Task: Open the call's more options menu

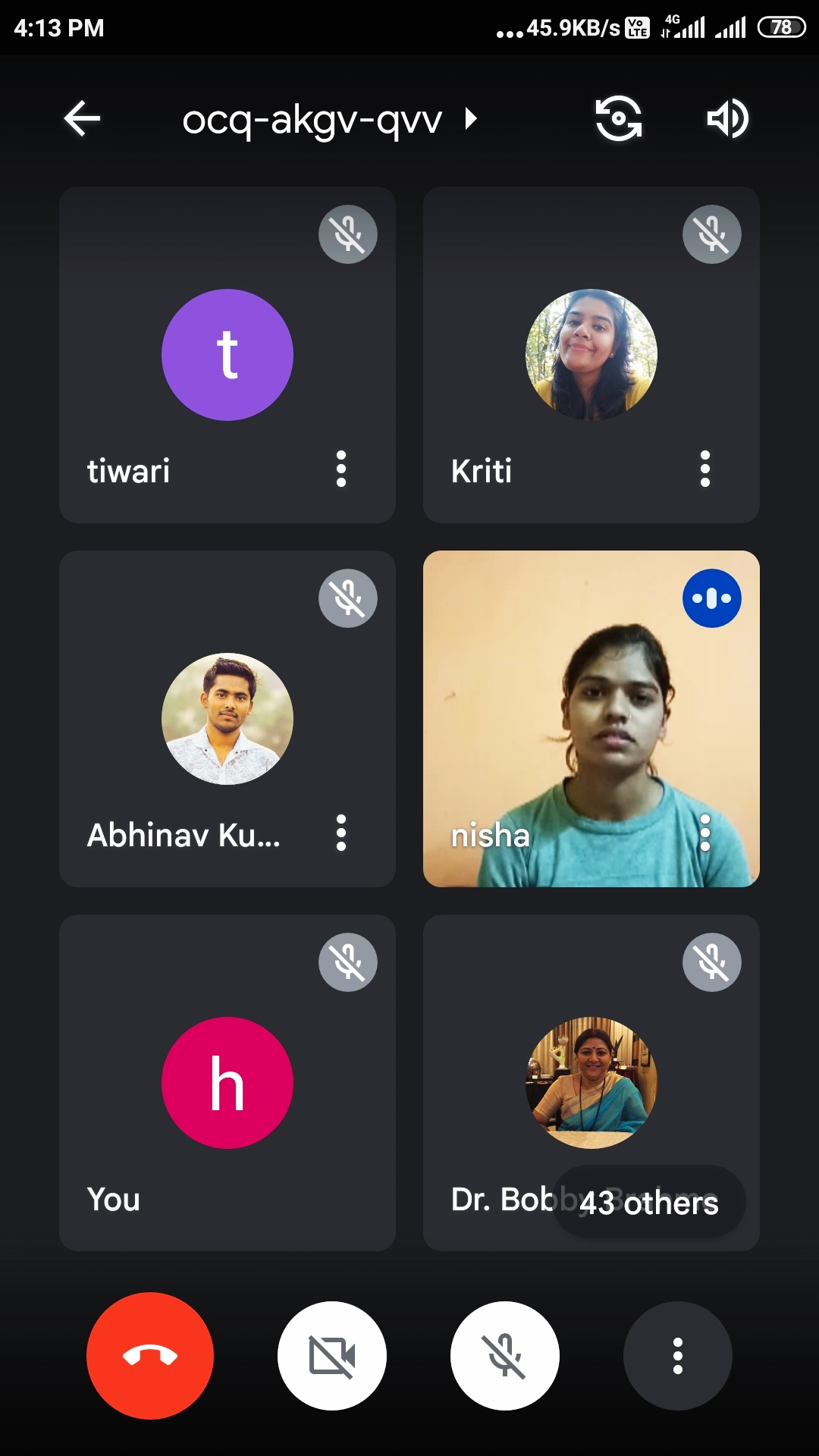Action: (x=678, y=1356)
